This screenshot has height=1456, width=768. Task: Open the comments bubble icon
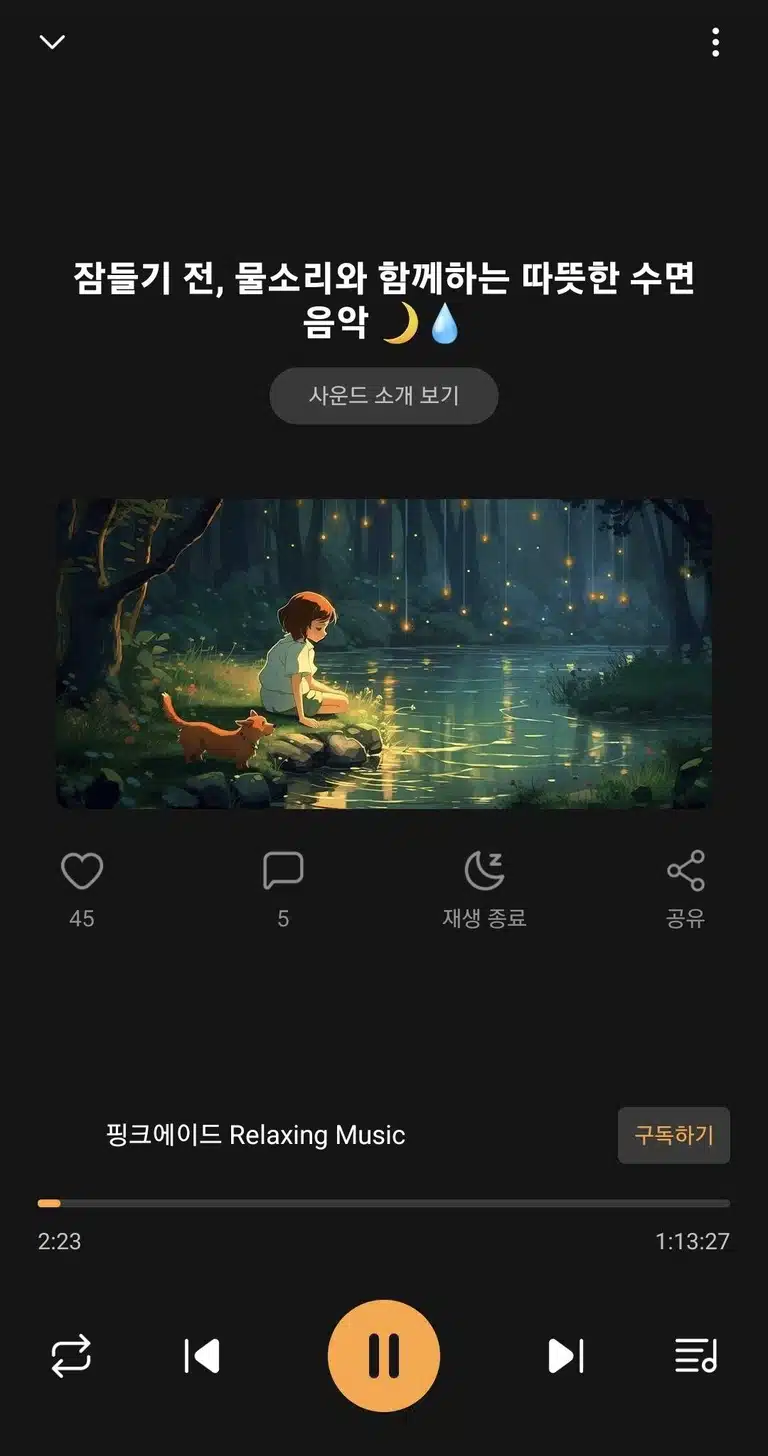click(x=283, y=871)
